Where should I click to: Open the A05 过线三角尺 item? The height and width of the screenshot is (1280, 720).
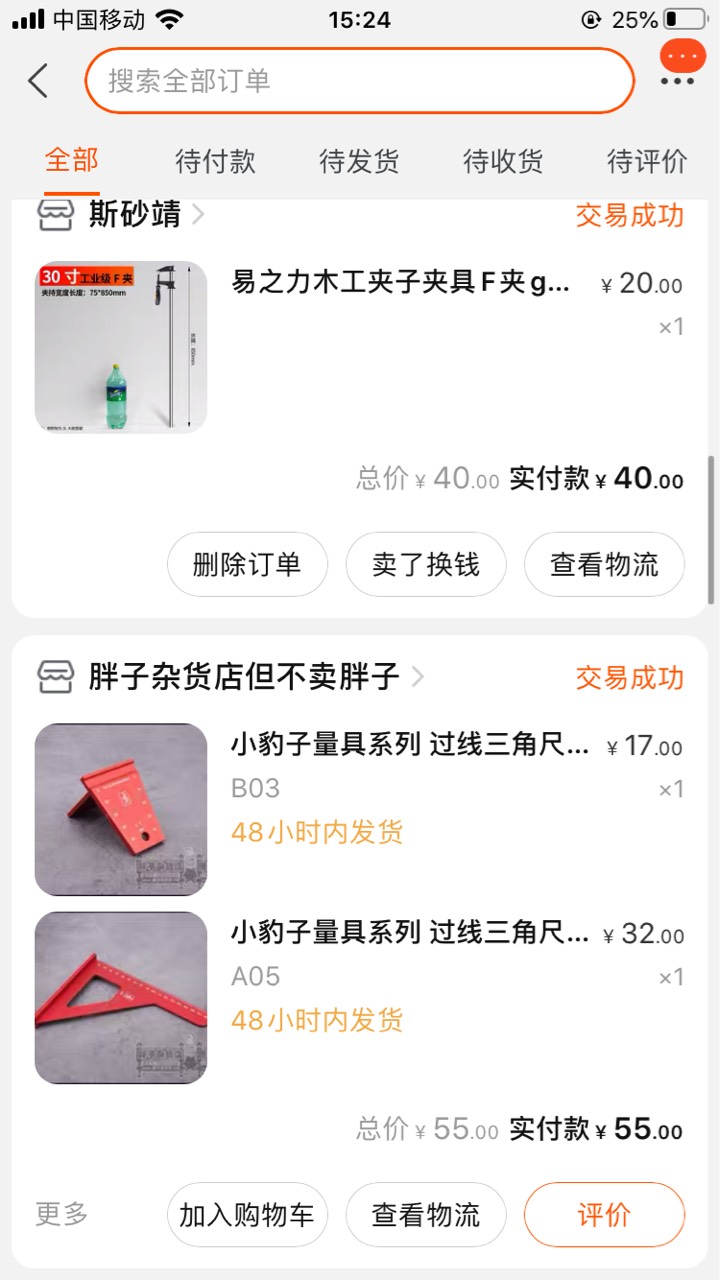[x=360, y=997]
